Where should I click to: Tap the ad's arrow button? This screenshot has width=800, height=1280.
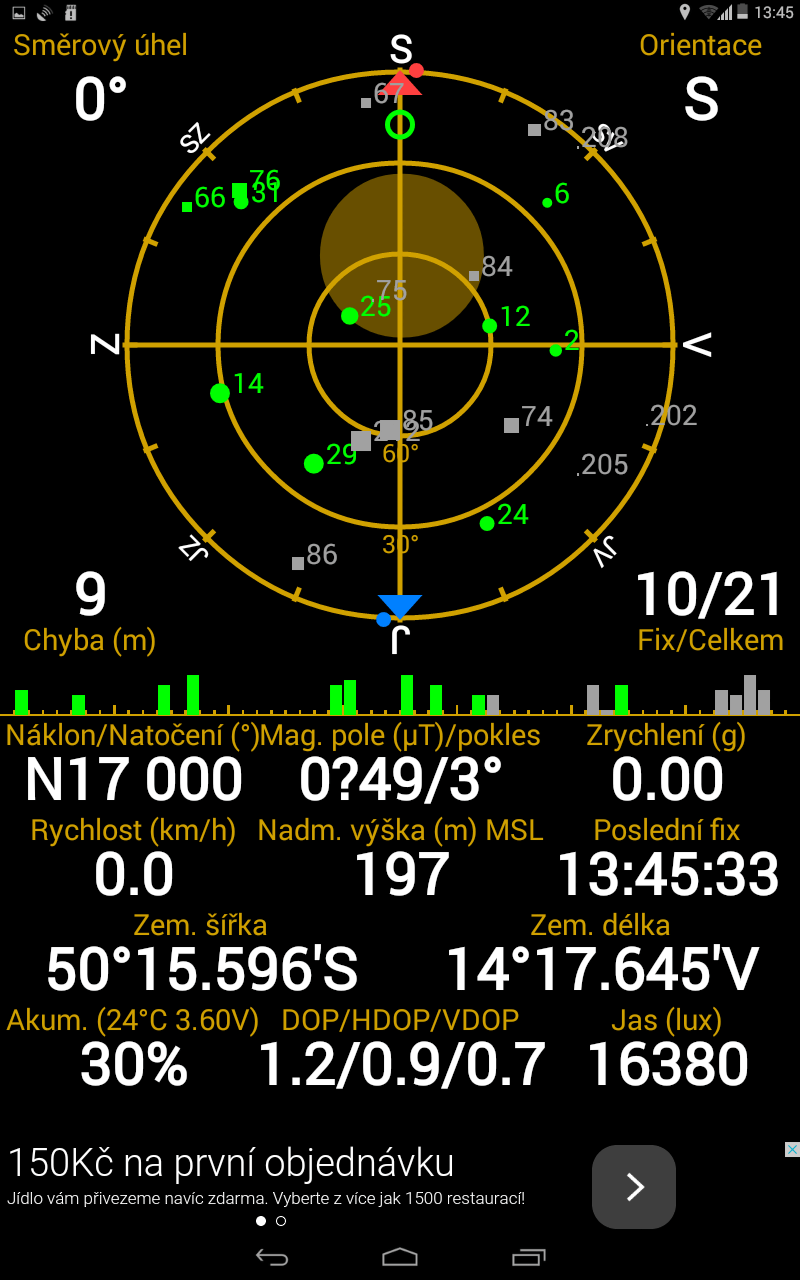click(634, 1186)
